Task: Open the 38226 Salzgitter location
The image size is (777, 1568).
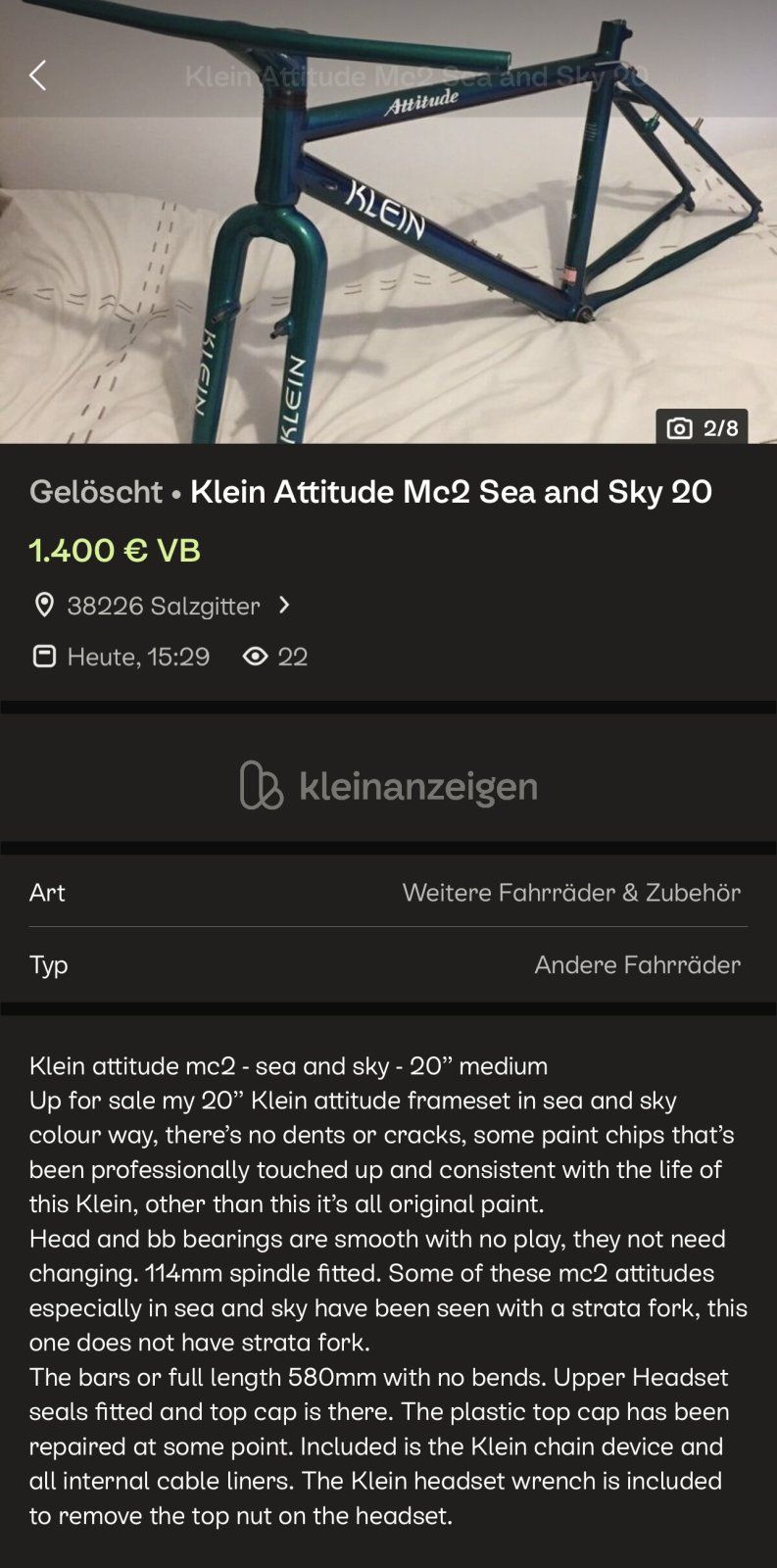Action: pos(163,606)
